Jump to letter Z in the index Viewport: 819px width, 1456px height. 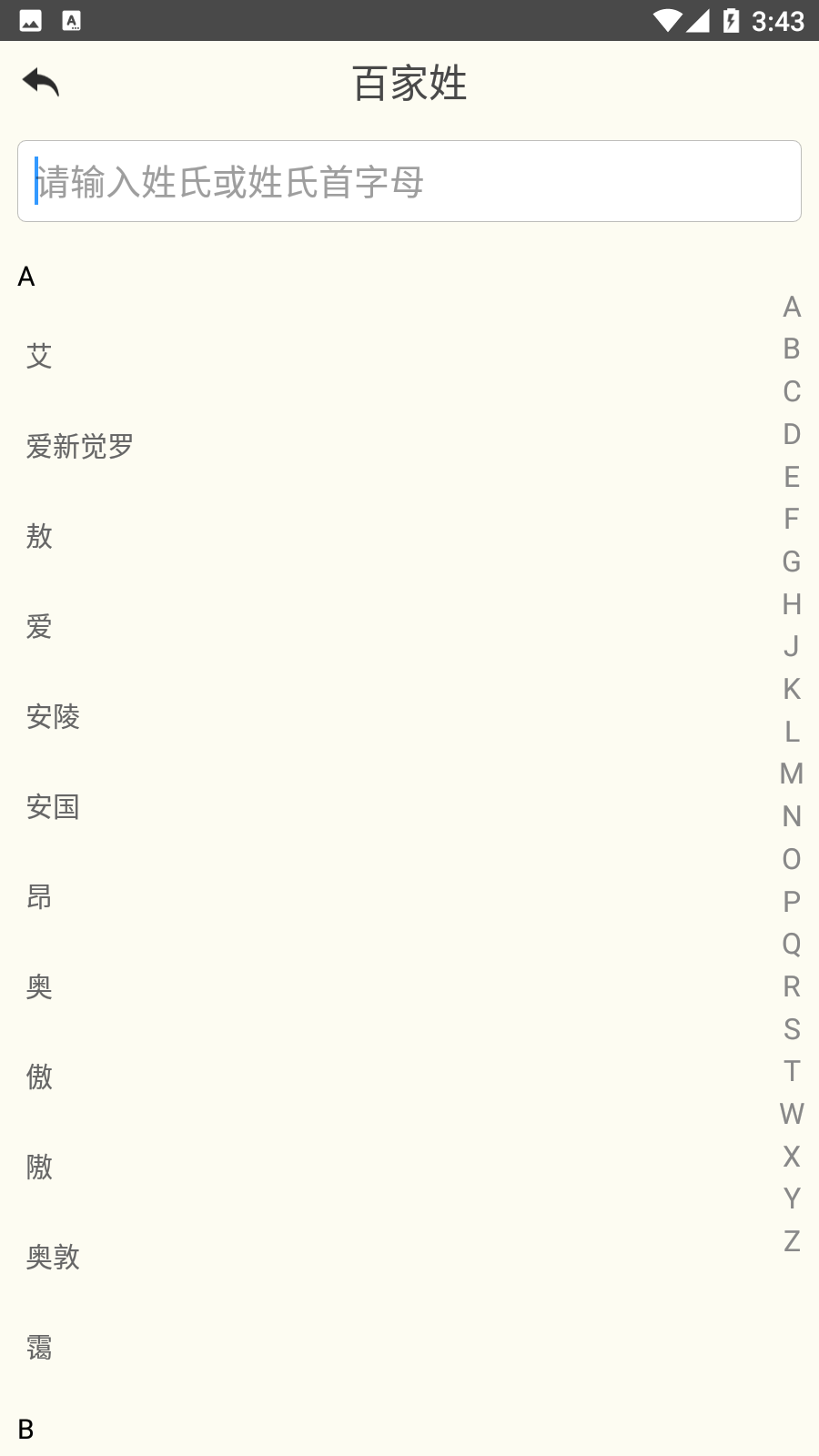pyautogui.click(x=792, y=1240)
